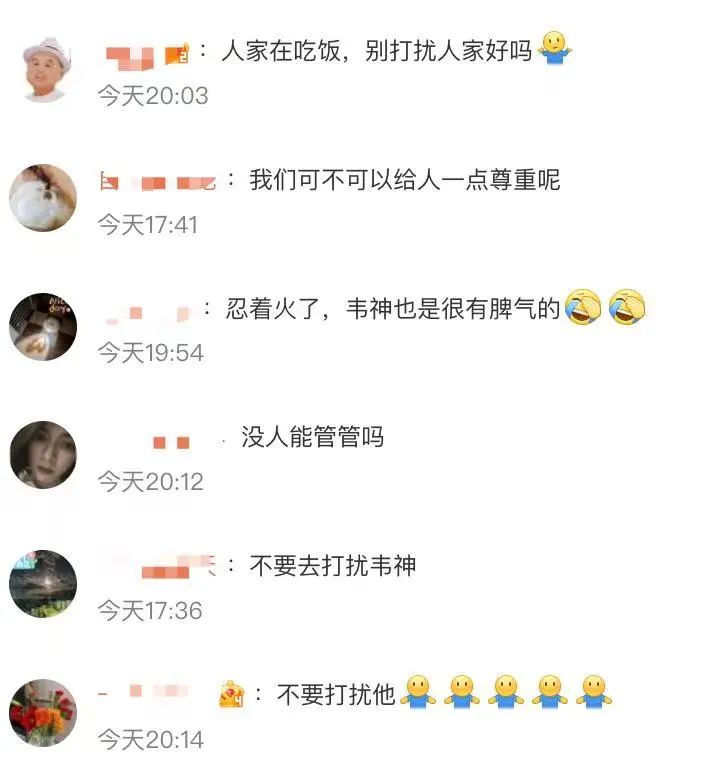
Task: Open avatar beside 没人能管管吗 comment
Action: pyautogui.click(x=43, y=455)
